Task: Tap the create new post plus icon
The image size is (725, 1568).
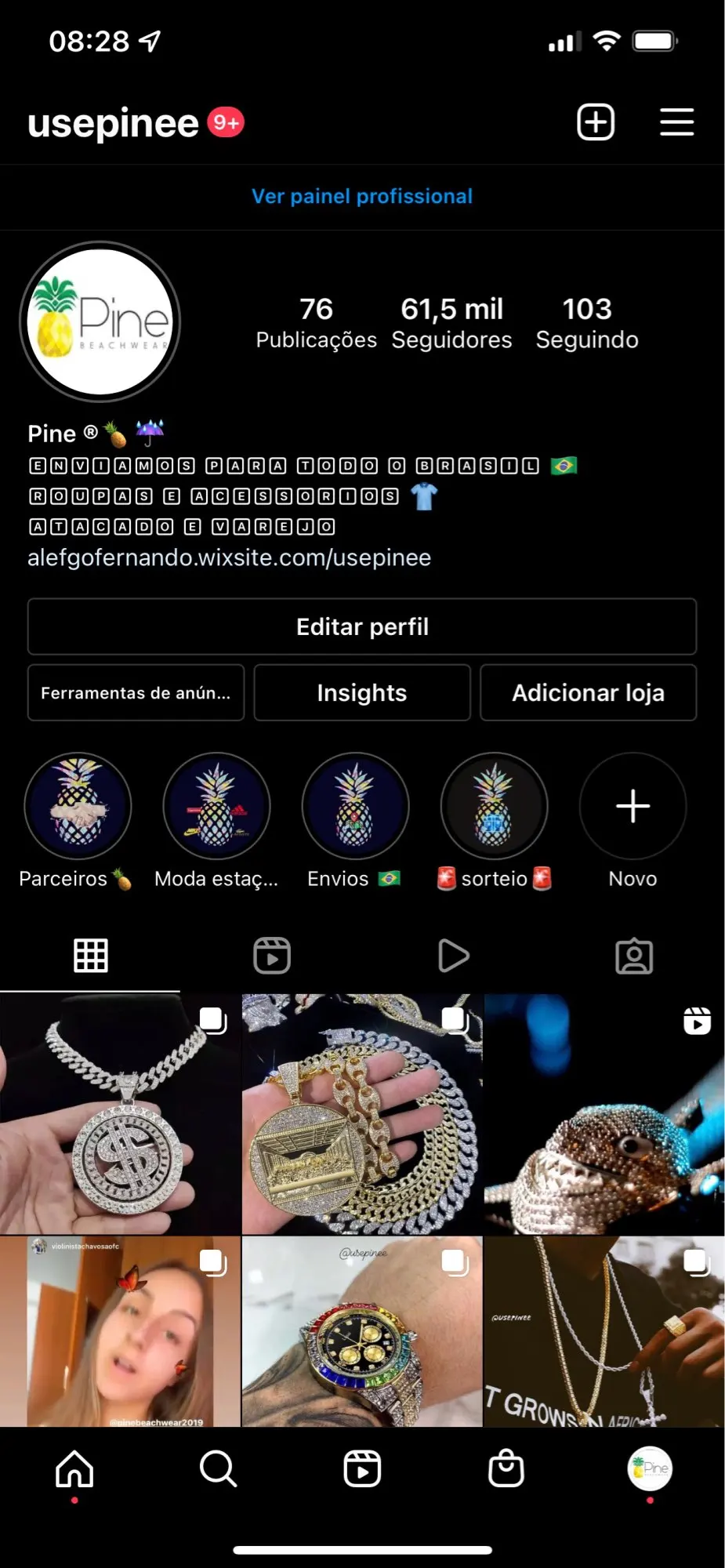Action: pyautogui.click(x=596, y=122)
